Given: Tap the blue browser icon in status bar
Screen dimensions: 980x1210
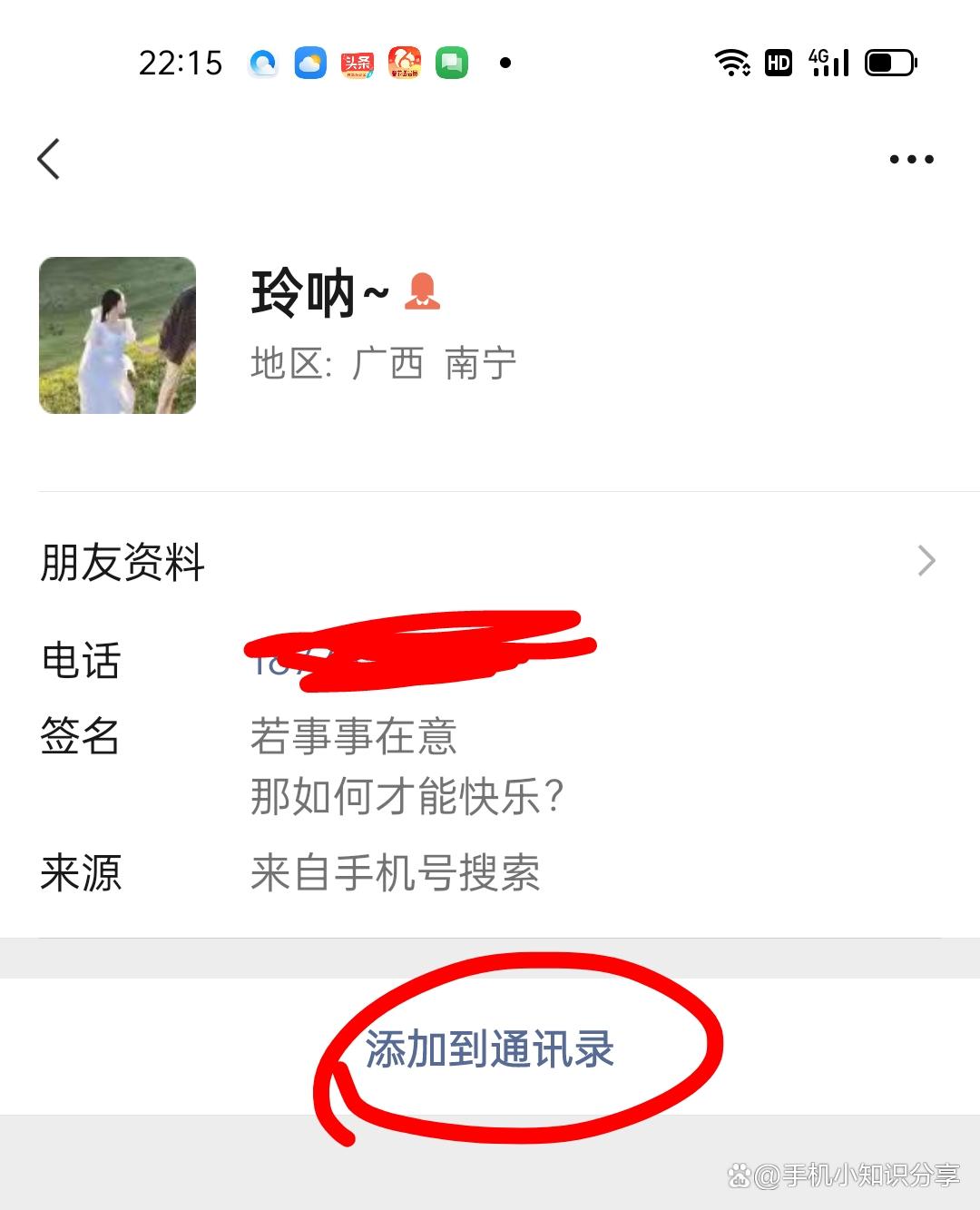Looking at the screenshot, I should [263, 63].
